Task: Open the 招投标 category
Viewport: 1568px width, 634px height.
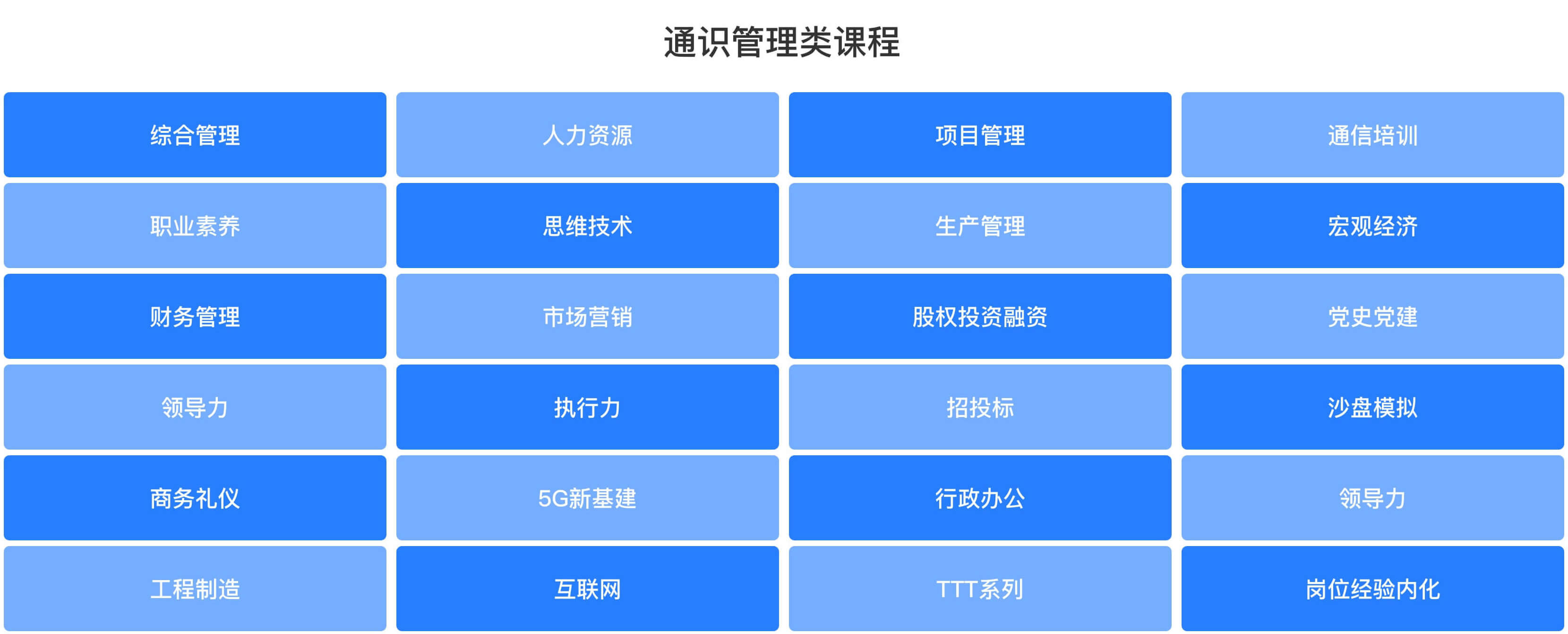Action: coord(980,407)
